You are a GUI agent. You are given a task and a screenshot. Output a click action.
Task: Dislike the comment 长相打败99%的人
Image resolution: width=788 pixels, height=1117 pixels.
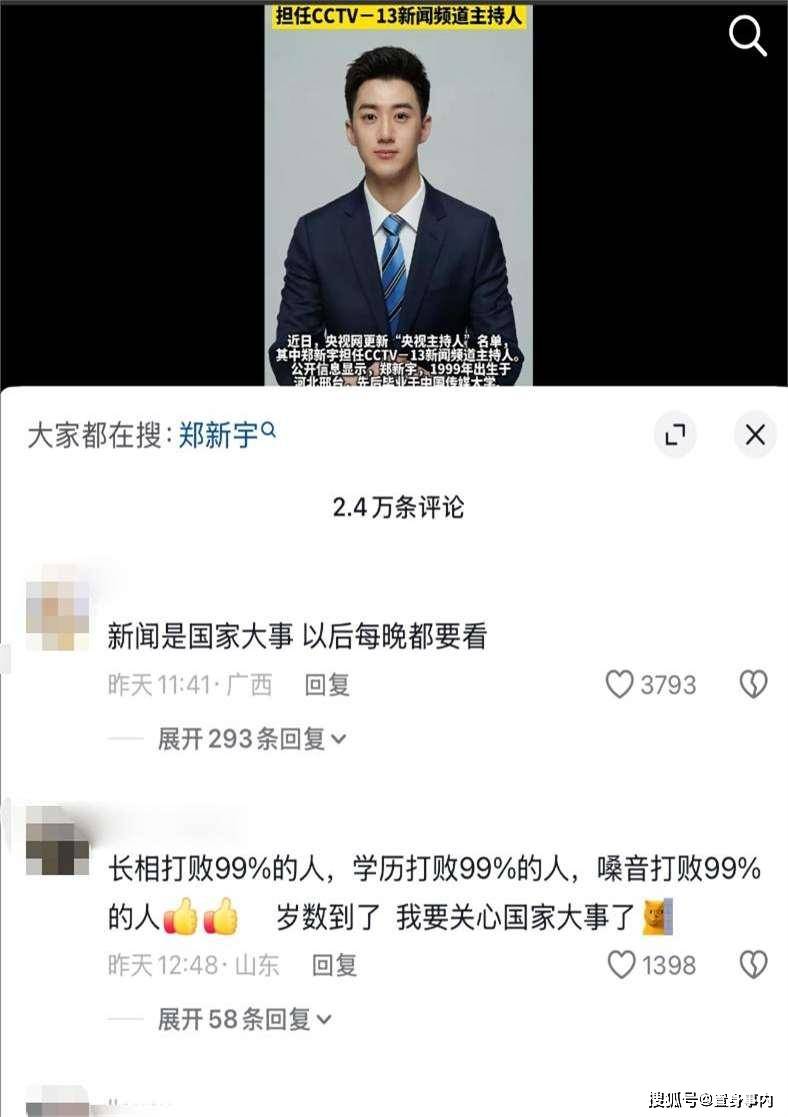tap(752, 965)
